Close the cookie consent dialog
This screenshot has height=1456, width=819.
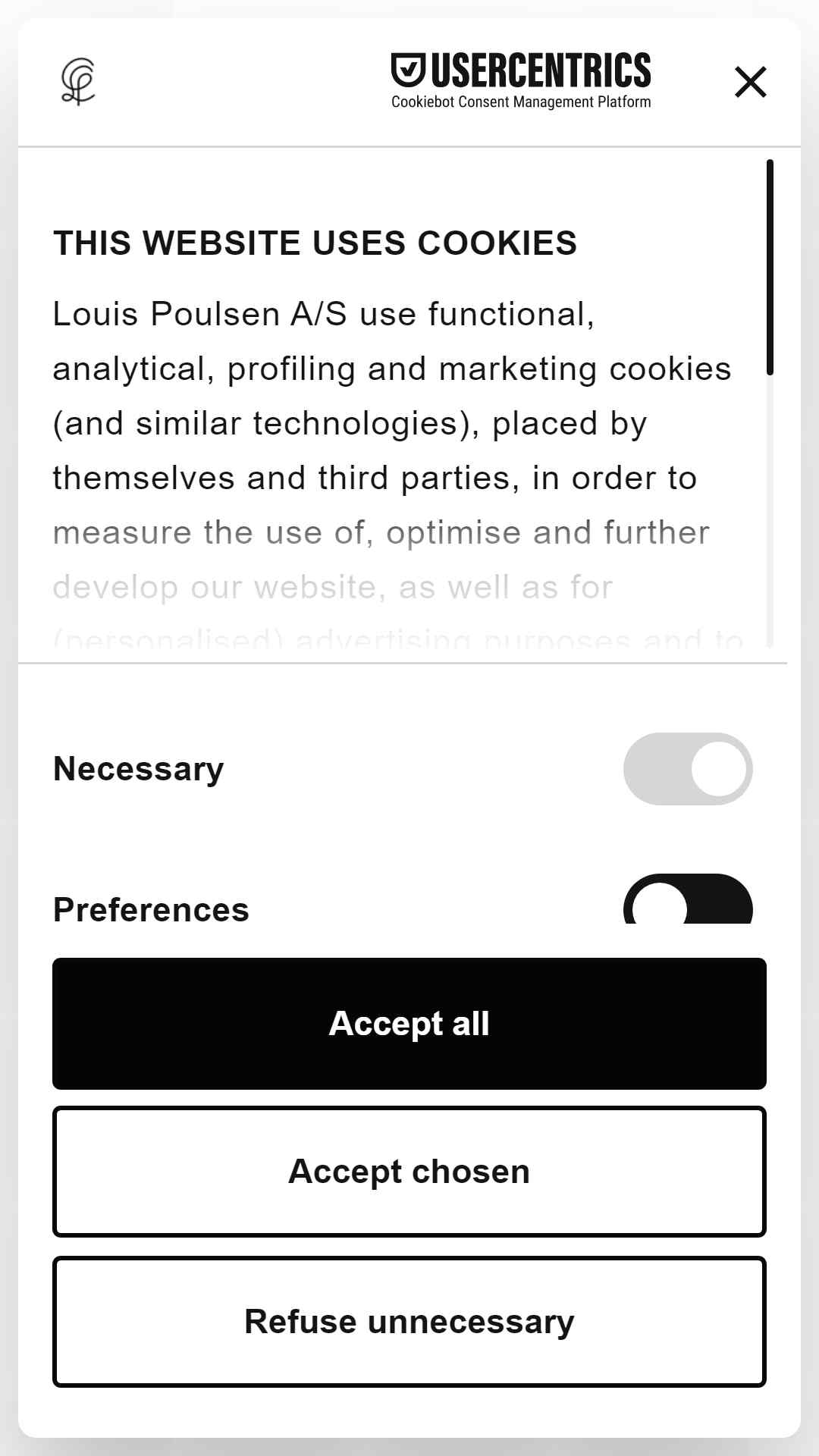coord(751,82)
